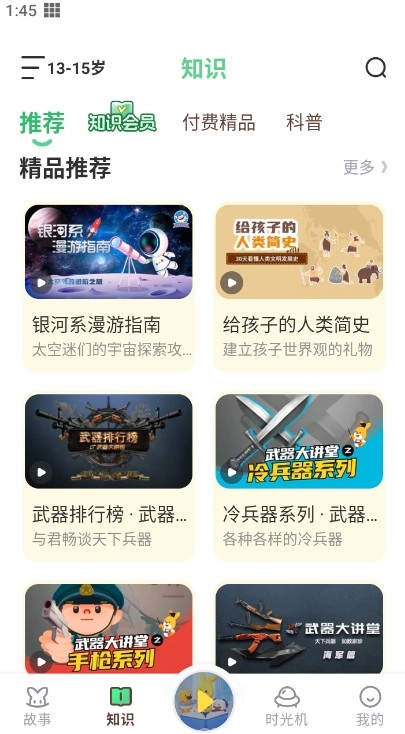The width and height of the screenshot is (405, 734).
Task: Select the 知识 bottom tab
Action: click(120, 706)
